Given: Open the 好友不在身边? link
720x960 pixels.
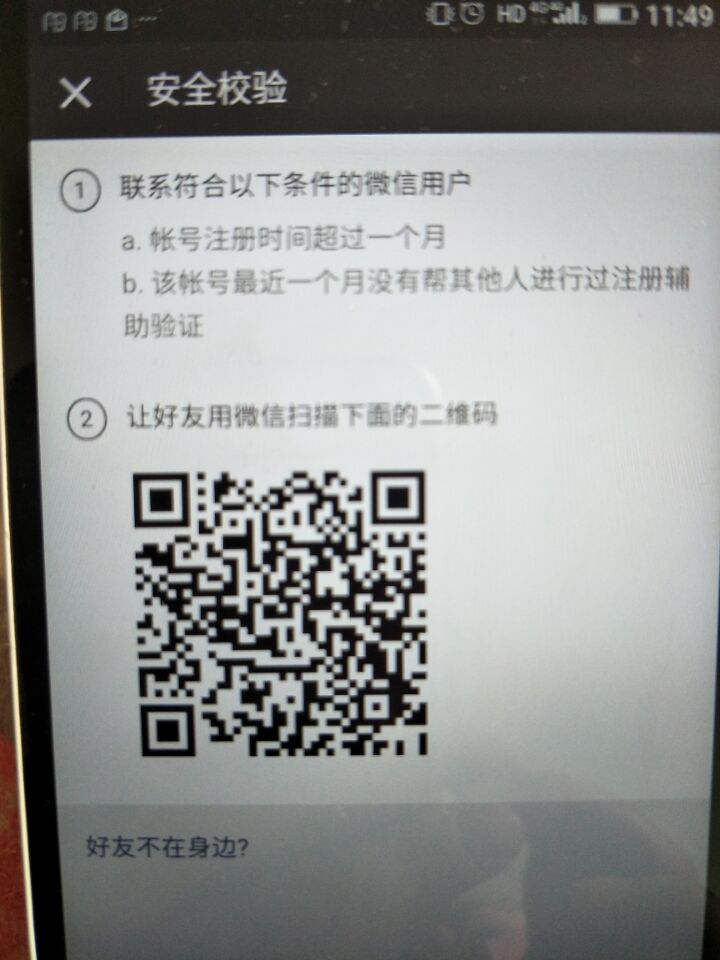Looking at the screenshot, I should 168,847.
